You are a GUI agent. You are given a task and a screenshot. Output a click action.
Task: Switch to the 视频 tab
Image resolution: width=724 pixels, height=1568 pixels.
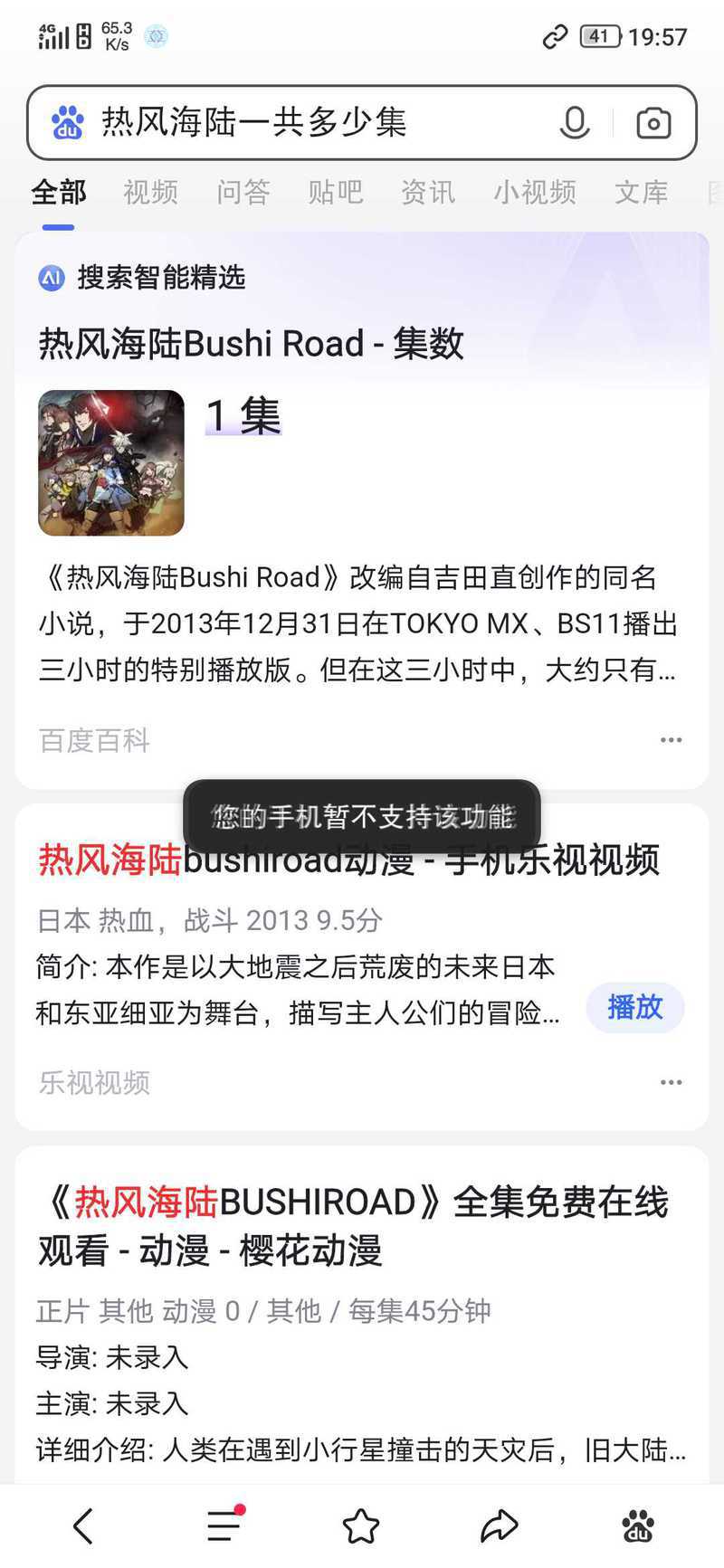150,192
